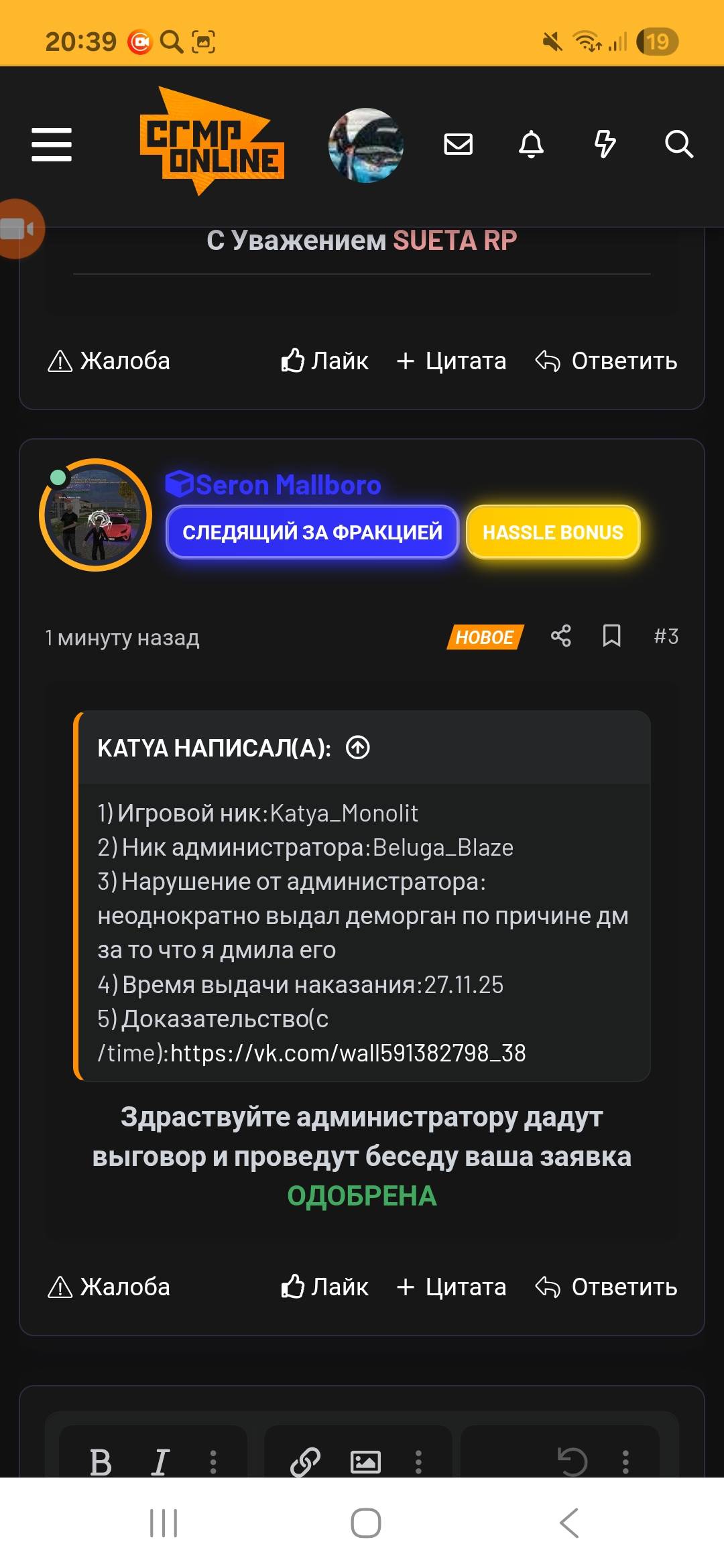This screenshot has height=1568, width=724.
Task: Tap Цитата under Seron Mallboro's reply
Action: [x=452, y=1287]
